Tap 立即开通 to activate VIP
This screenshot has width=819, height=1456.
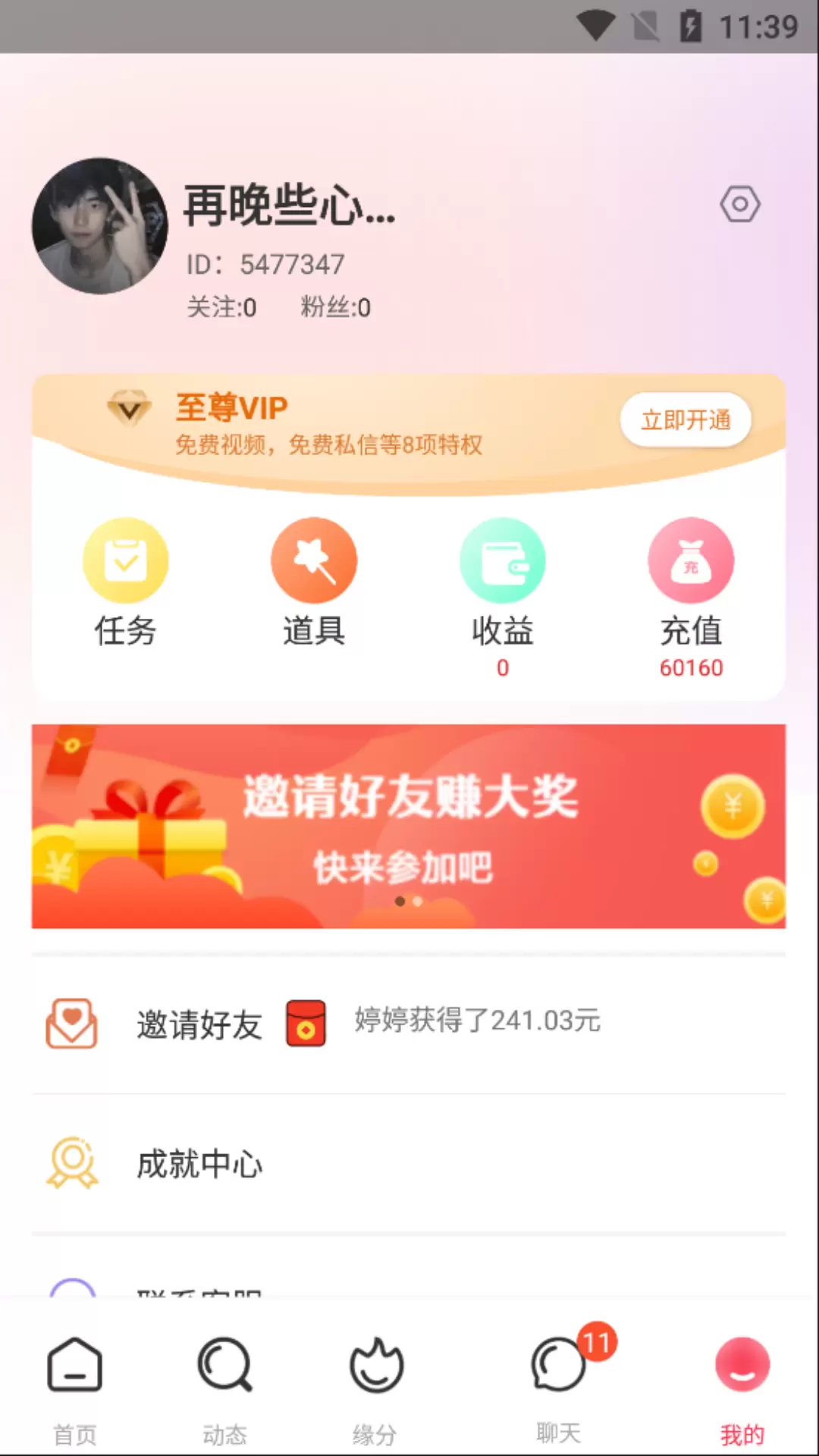point(686,420)
